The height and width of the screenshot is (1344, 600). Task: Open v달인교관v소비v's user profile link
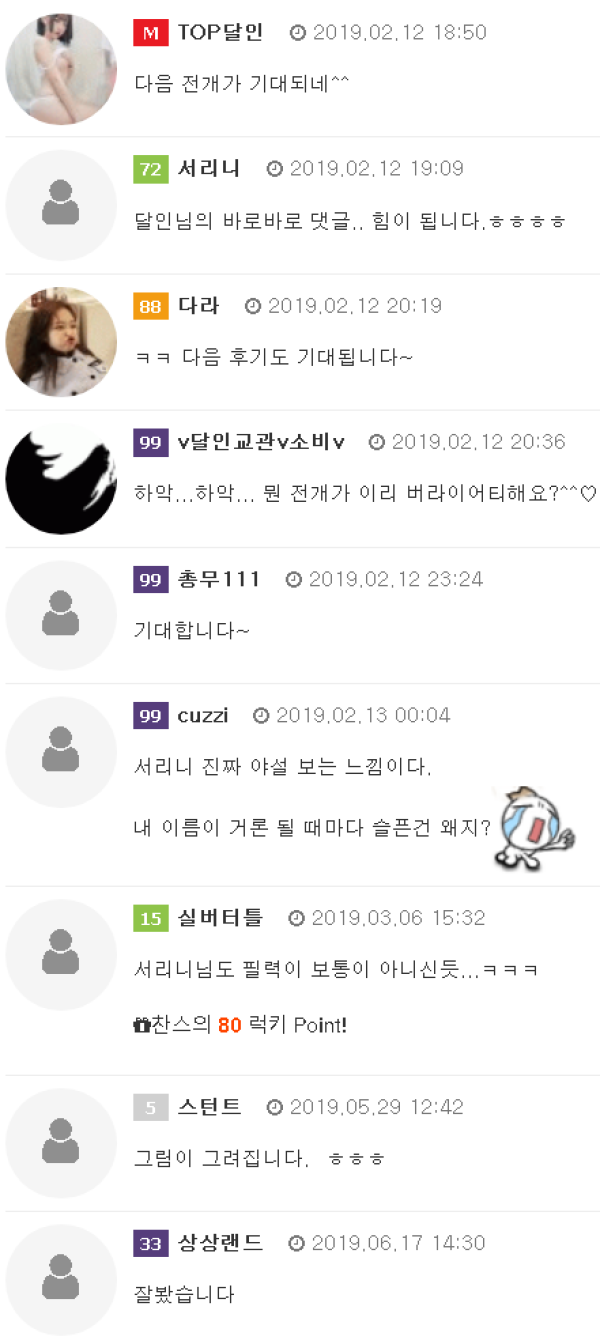261,442
